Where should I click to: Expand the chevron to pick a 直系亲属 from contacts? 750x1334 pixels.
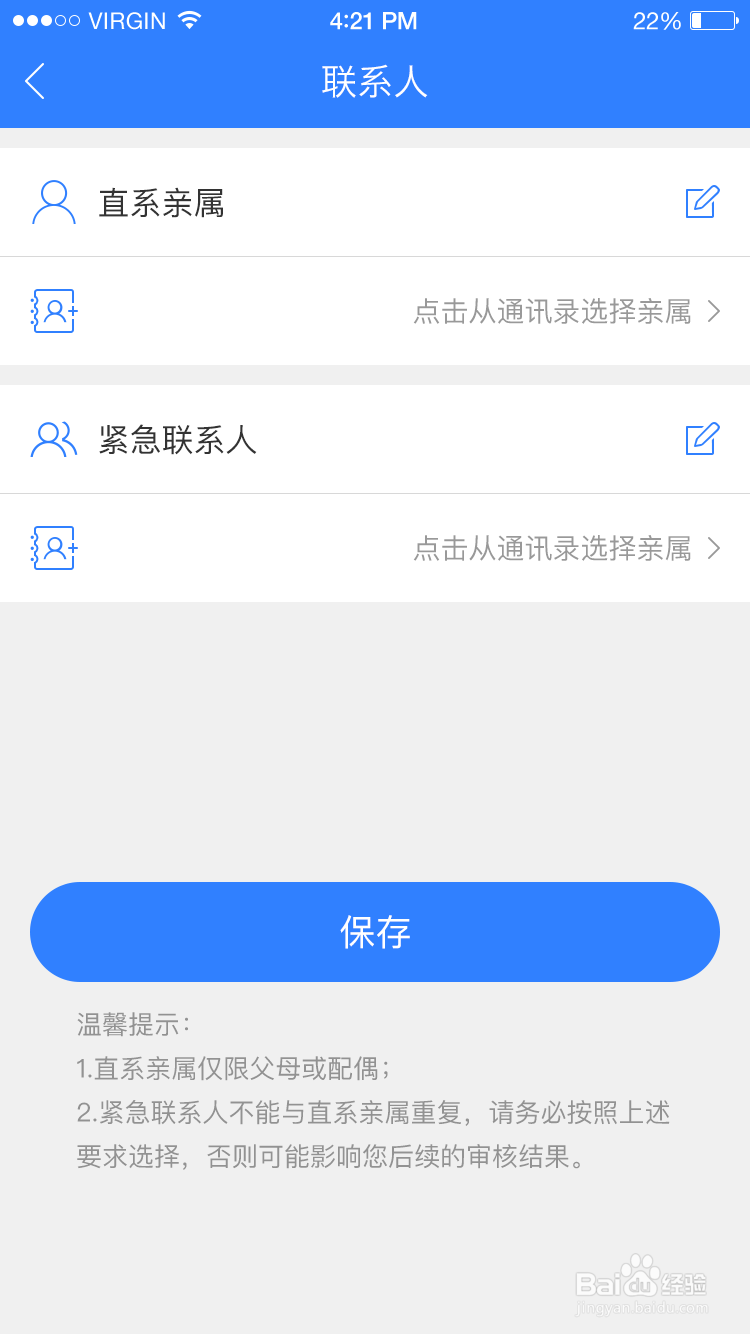tap(714, 311)
